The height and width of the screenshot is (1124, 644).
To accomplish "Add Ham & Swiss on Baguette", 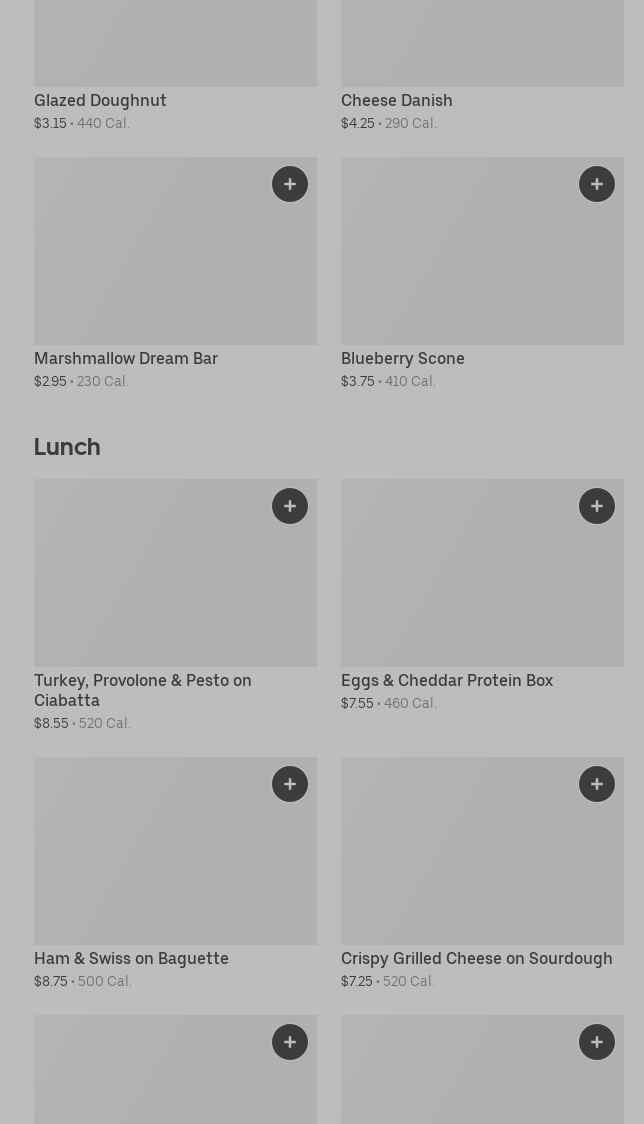I will coord(290,784).
